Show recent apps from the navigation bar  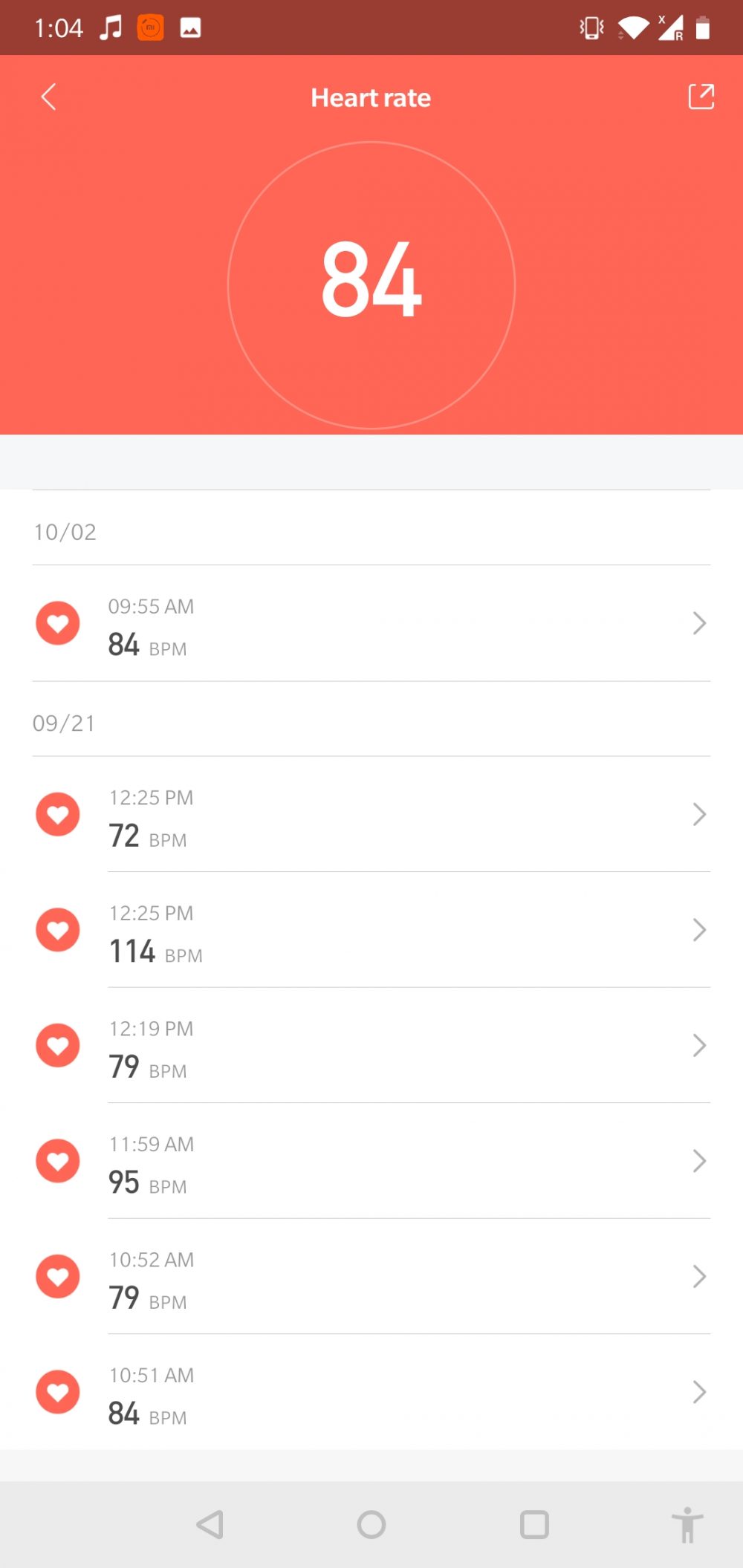(x=534, y=1525)
